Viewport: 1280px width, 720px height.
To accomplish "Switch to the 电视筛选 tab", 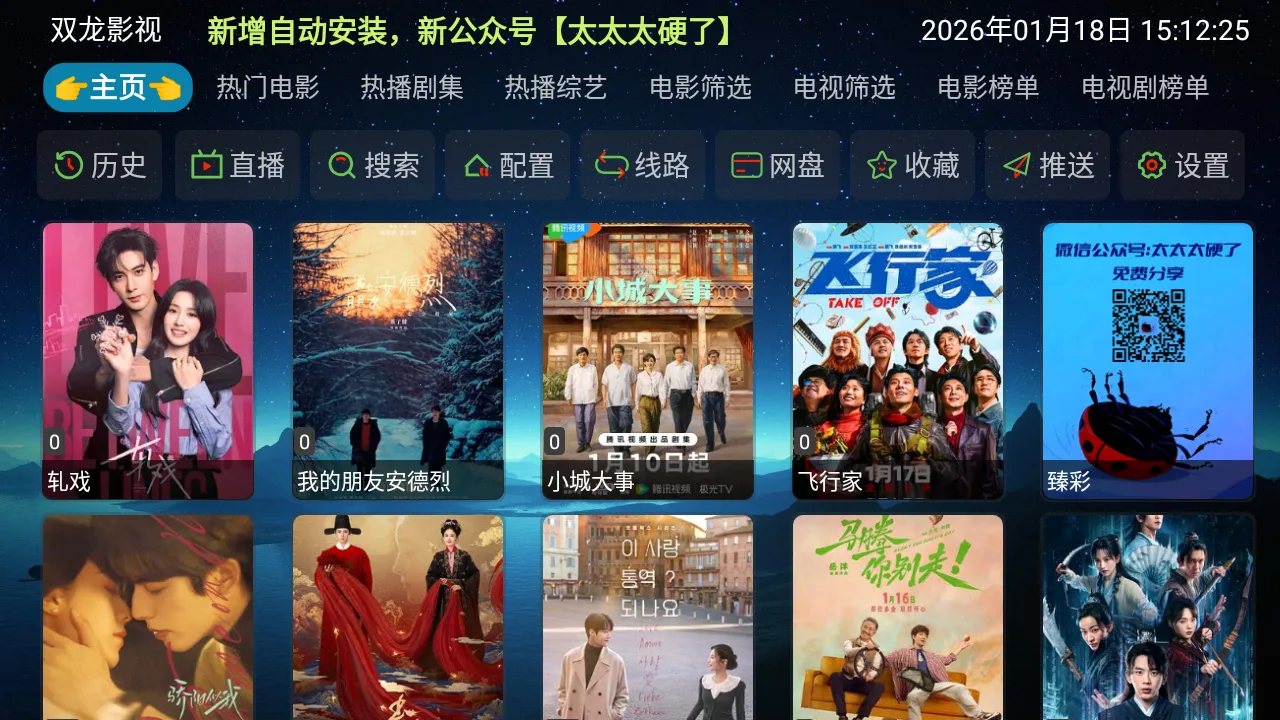I will [x=844, y=88].
